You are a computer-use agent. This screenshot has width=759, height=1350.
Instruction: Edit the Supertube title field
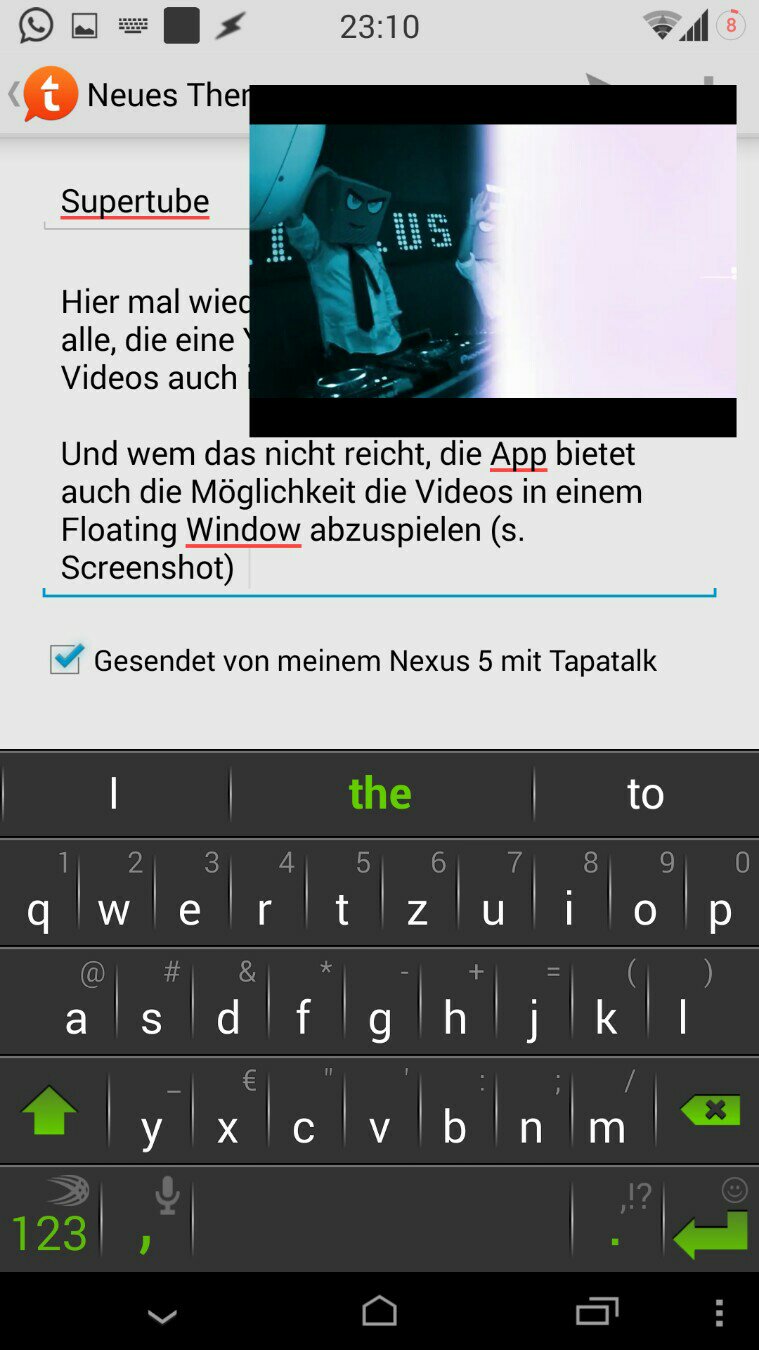(135, 202)
